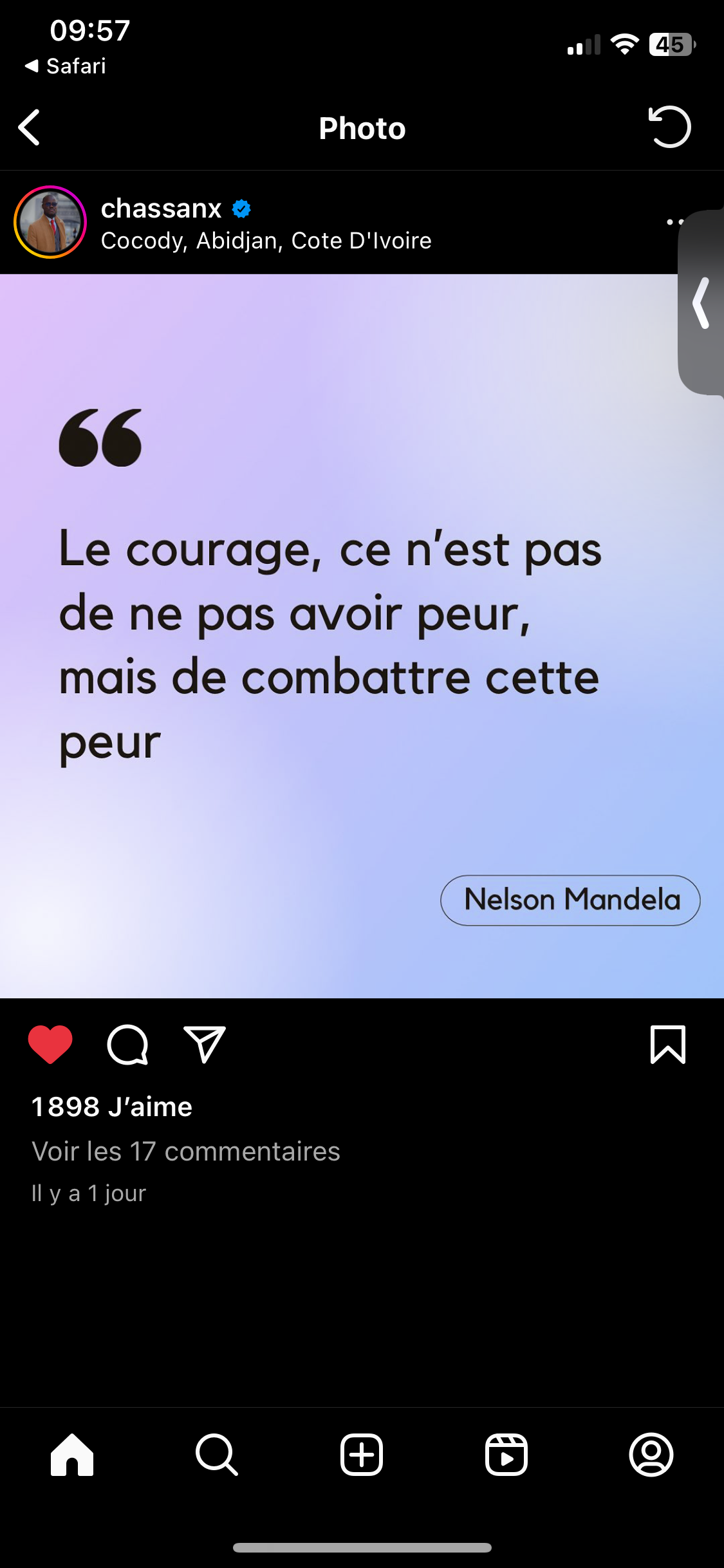Open chassanx's story from profile picture

pos(50,222)
